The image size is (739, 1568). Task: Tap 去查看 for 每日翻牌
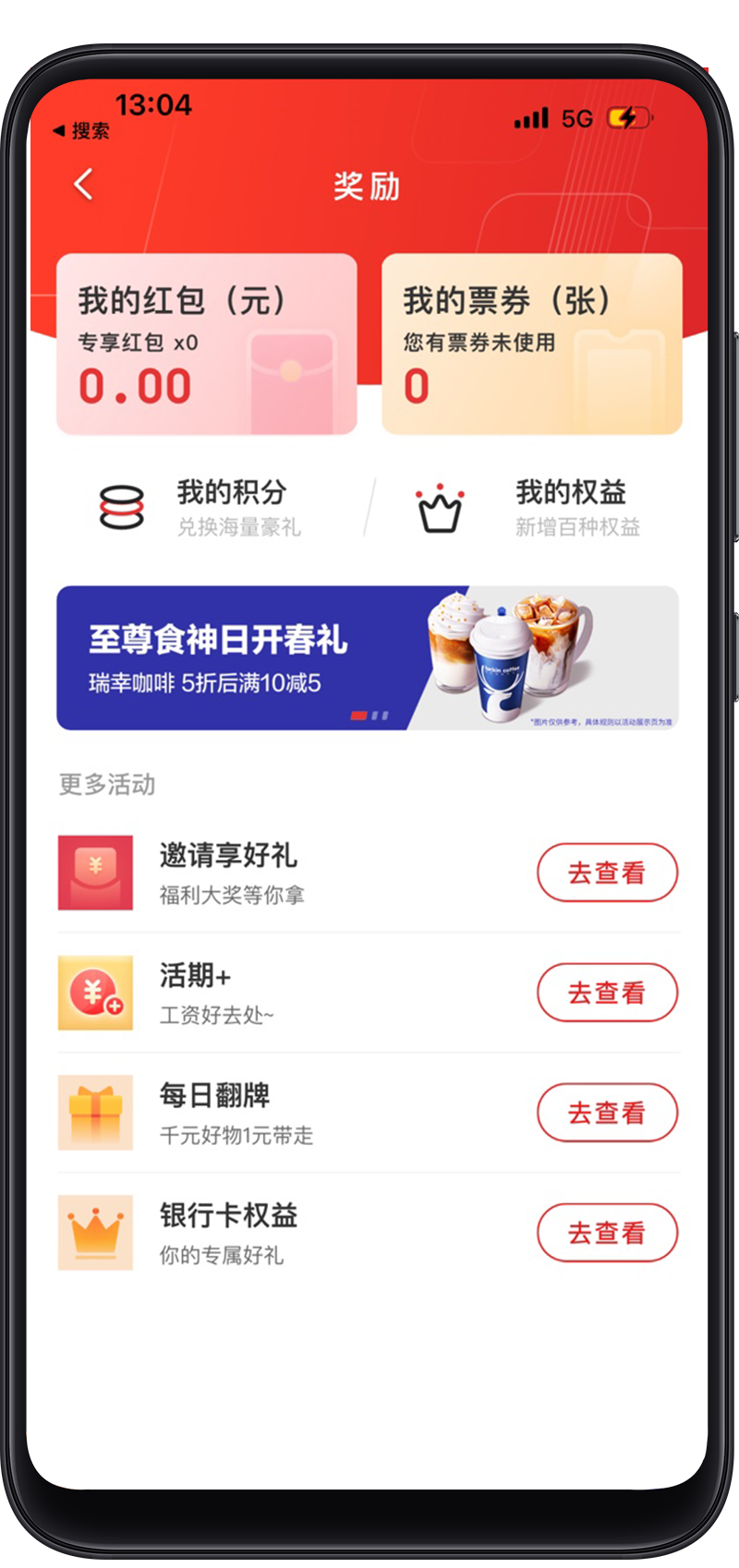(607, 1113)
